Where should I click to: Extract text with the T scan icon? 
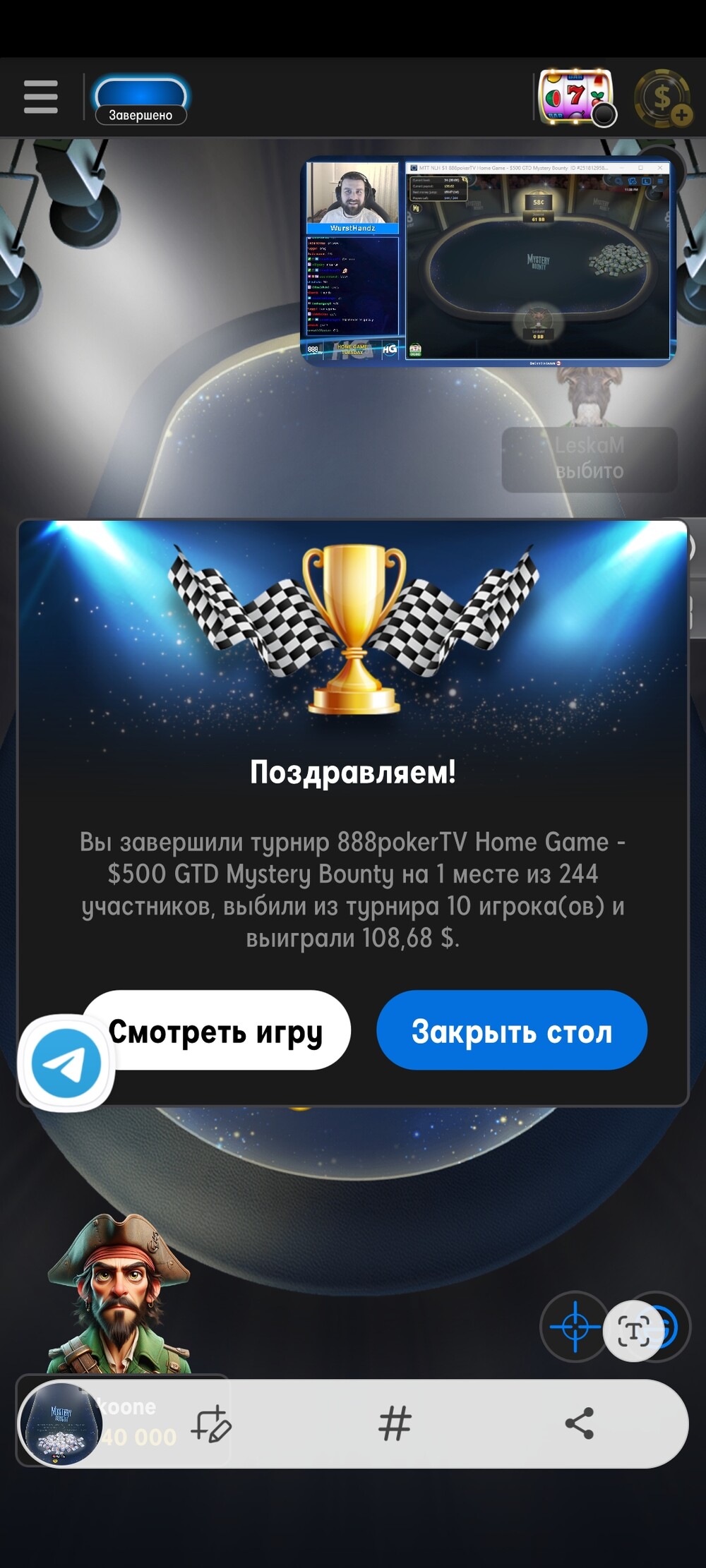click(633, 1331)
